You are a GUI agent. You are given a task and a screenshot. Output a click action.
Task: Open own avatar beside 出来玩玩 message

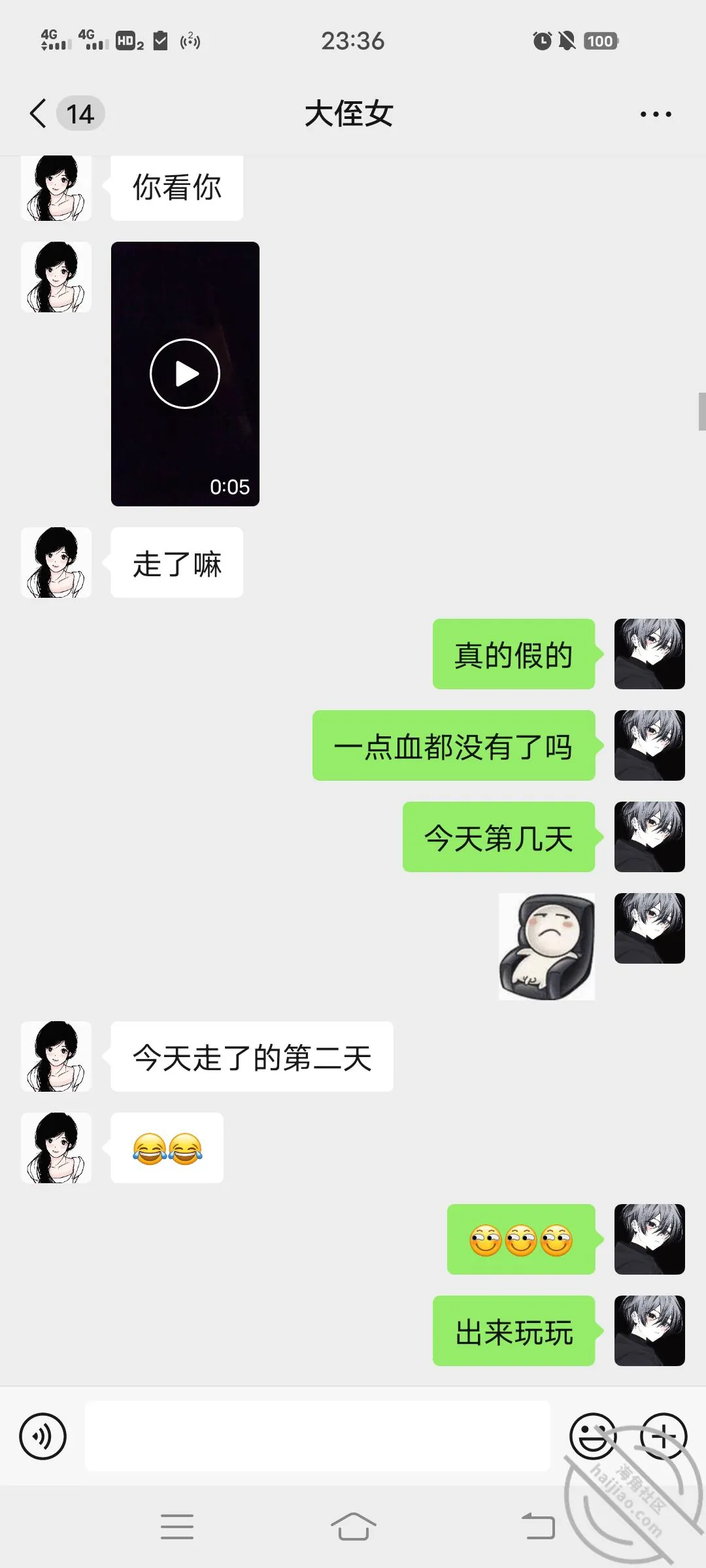point(650,1331)
